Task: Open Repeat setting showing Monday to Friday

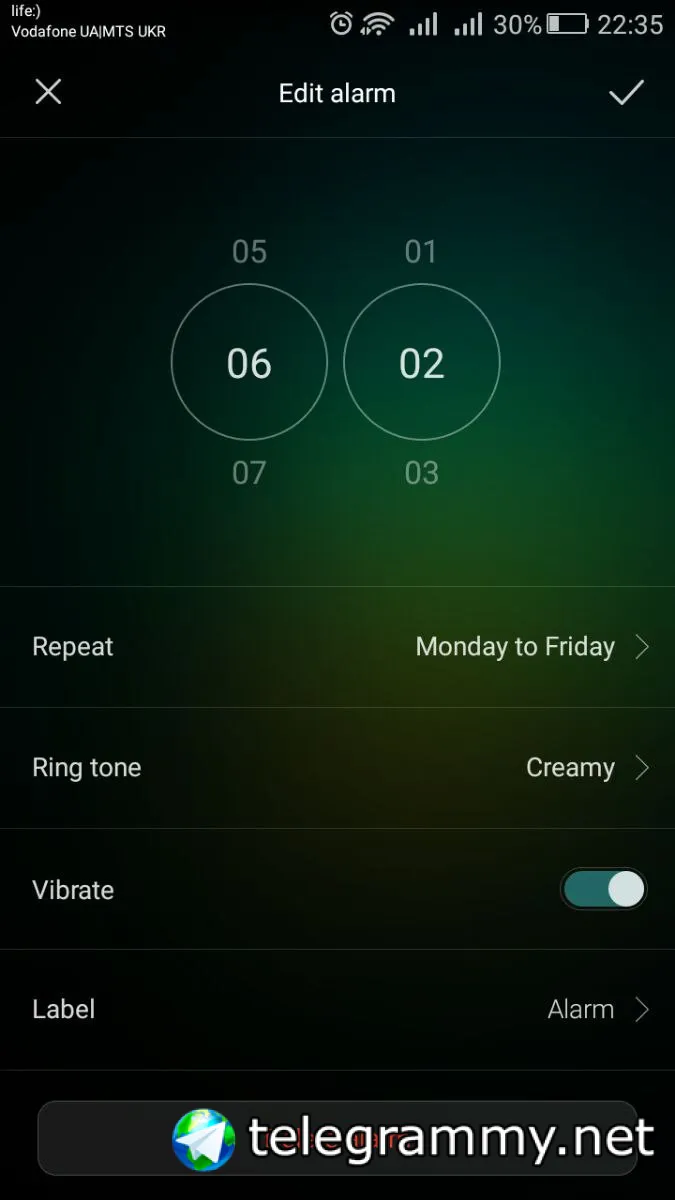Action: [337, 647]
